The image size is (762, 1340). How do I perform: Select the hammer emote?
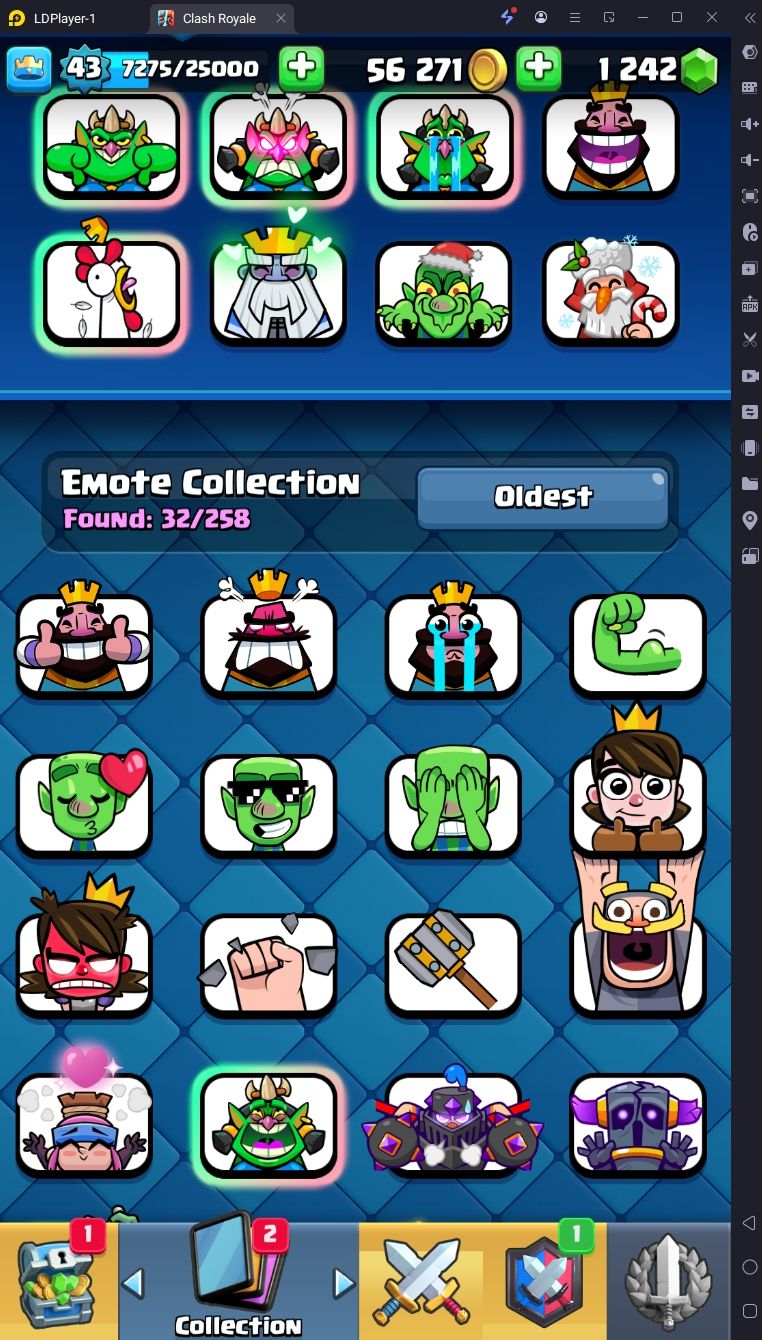(453, 963)
